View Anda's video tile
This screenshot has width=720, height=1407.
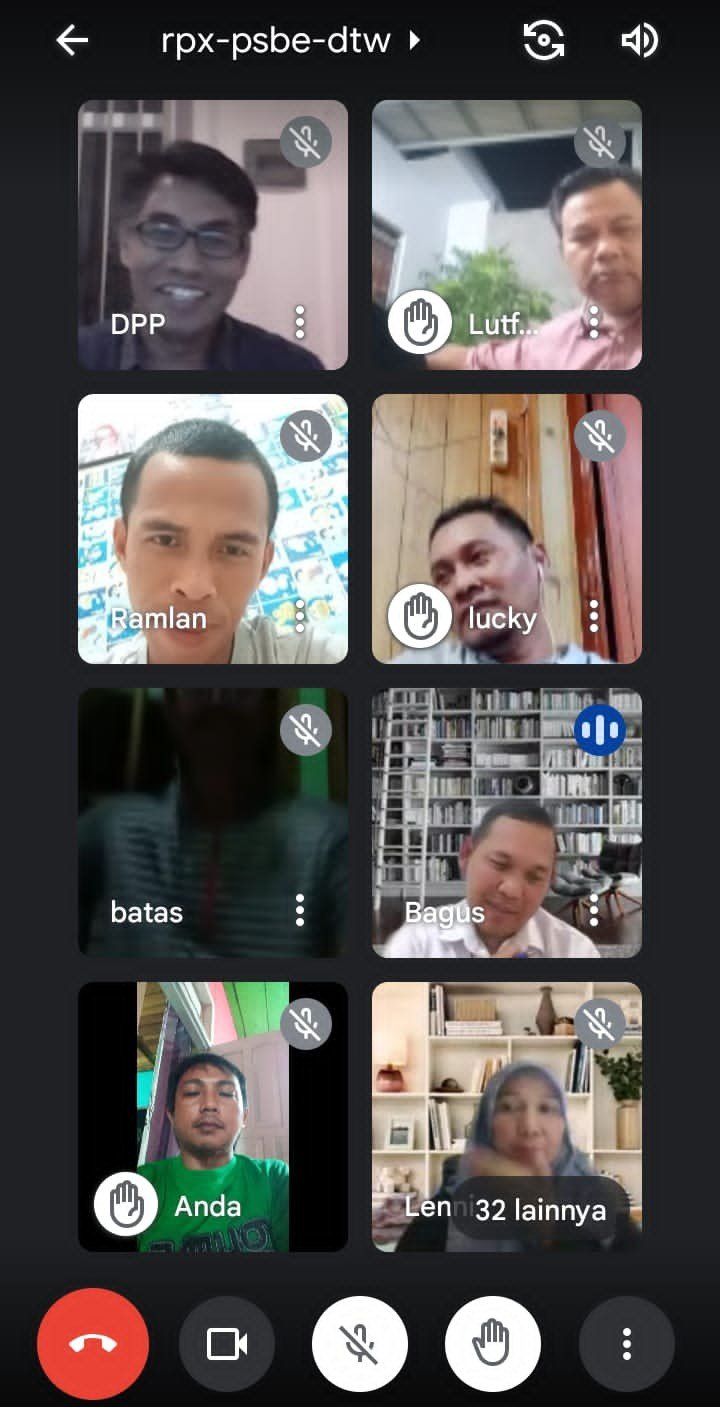(213, 1116)
